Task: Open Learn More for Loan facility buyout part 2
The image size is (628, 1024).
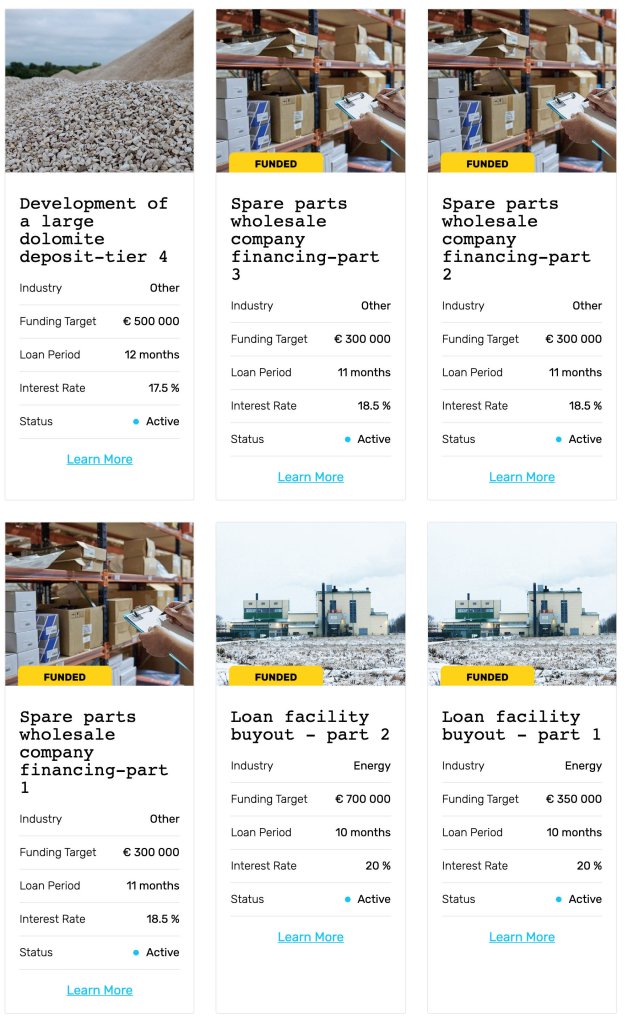Action: point(310,938)
